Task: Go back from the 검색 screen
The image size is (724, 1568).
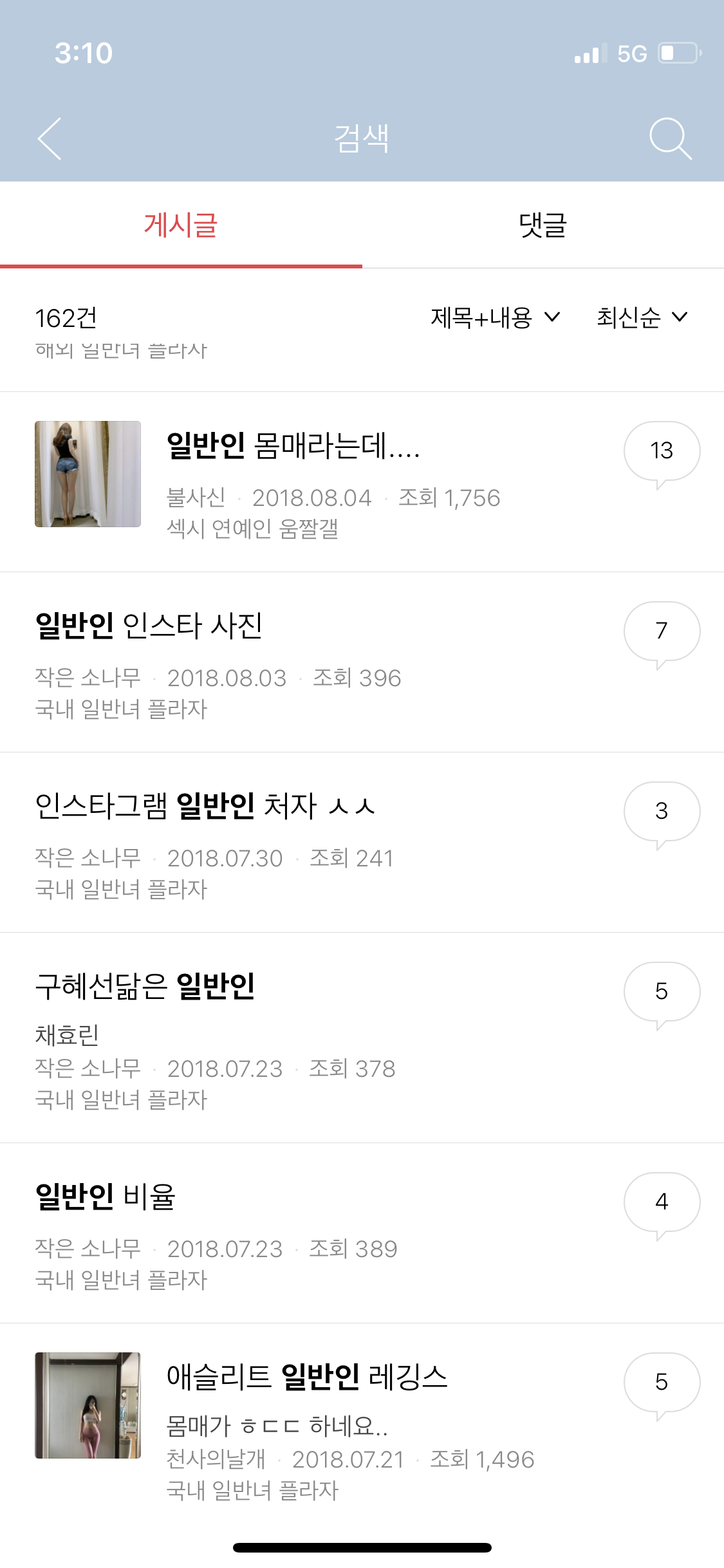Action: [50, 138]
